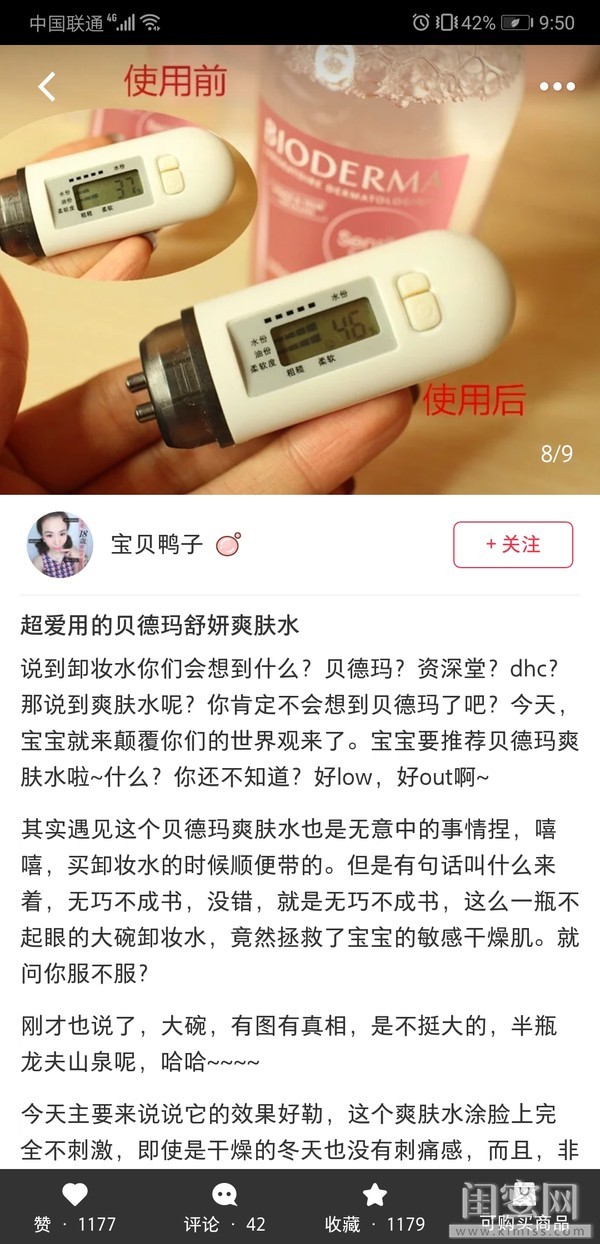Viewport: 600px width, 1244px height.
Task: Open the 可购买商品 shopping entry
Action: [525, 1205]
